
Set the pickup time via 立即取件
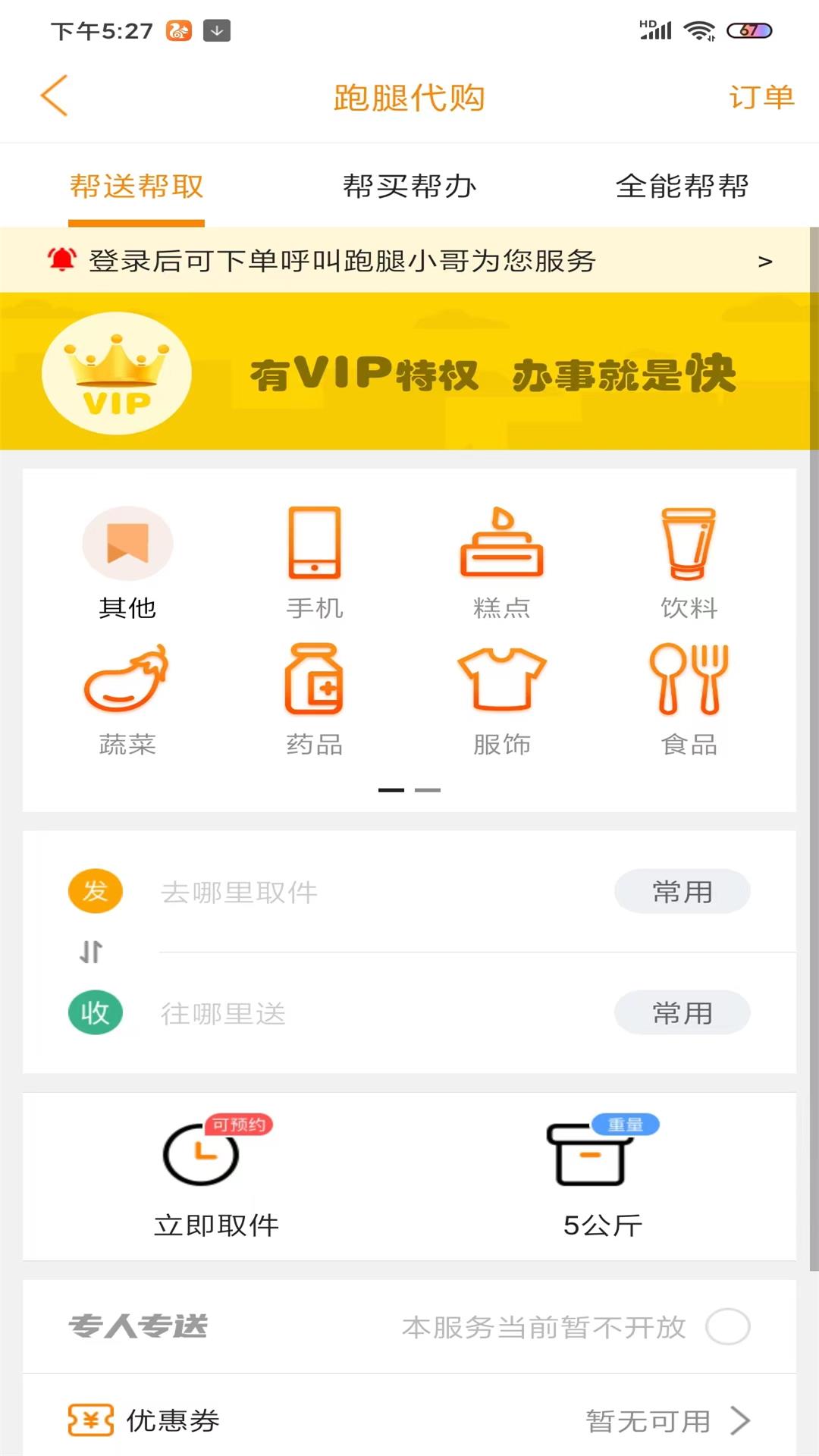(216, 1175)
